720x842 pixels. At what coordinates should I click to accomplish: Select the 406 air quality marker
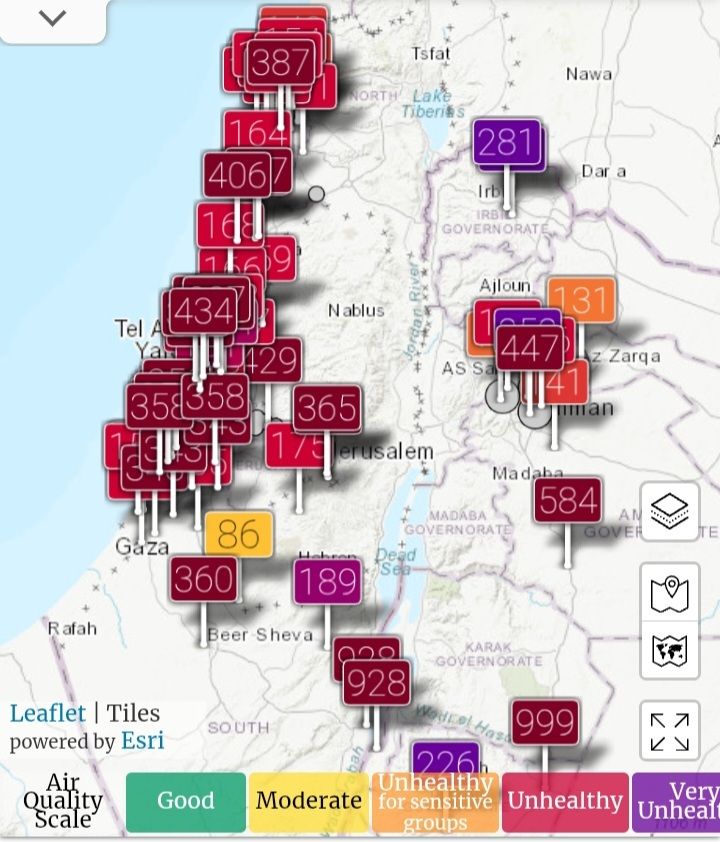(237, 176)
